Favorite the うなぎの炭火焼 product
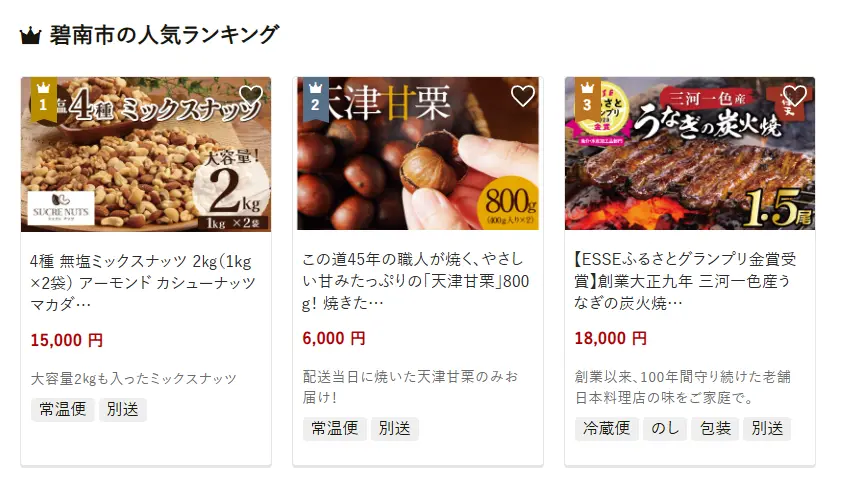Screen dimensions: 863x477 coord(795,96)
